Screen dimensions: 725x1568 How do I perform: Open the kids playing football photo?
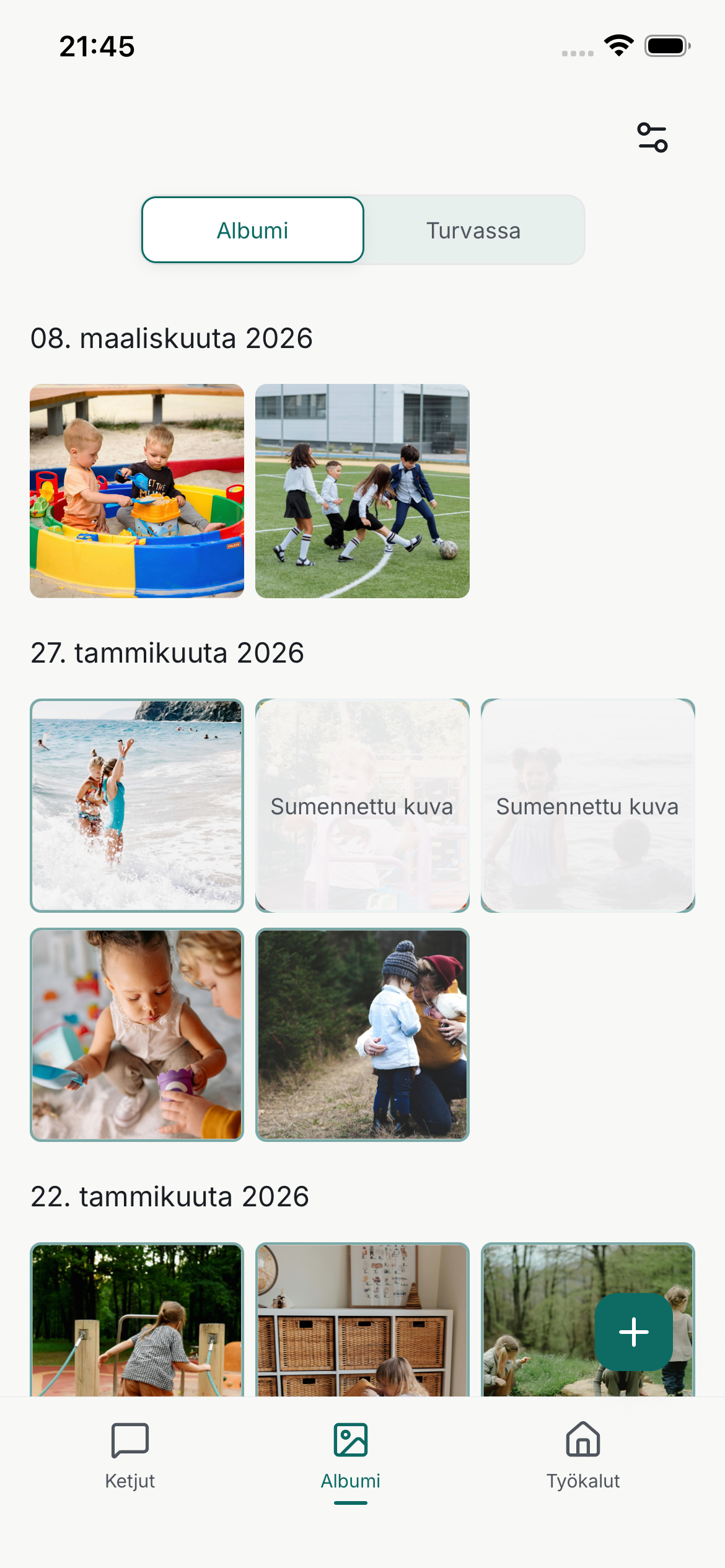pos(362,491)
